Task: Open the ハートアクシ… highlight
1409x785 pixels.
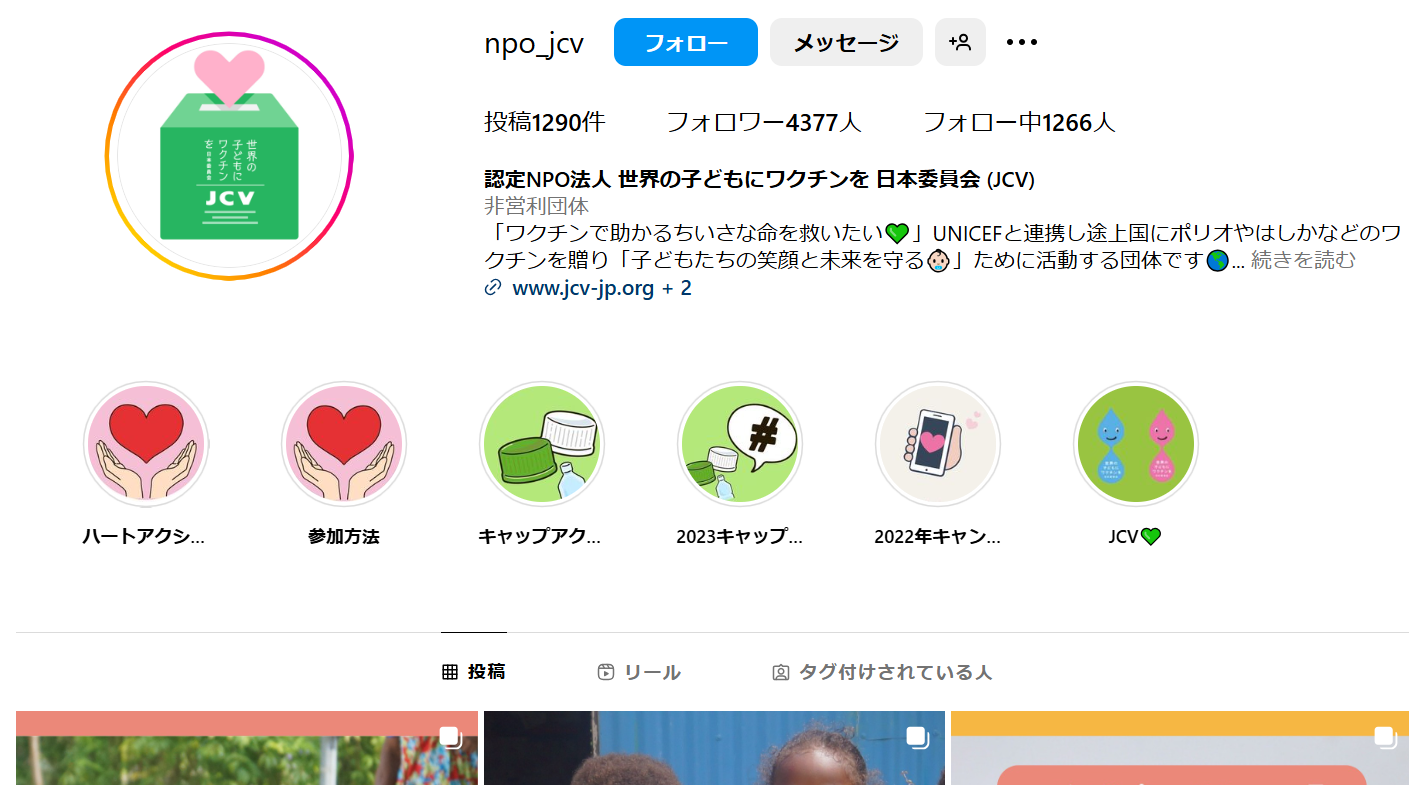Action: [x=146, y=444]
